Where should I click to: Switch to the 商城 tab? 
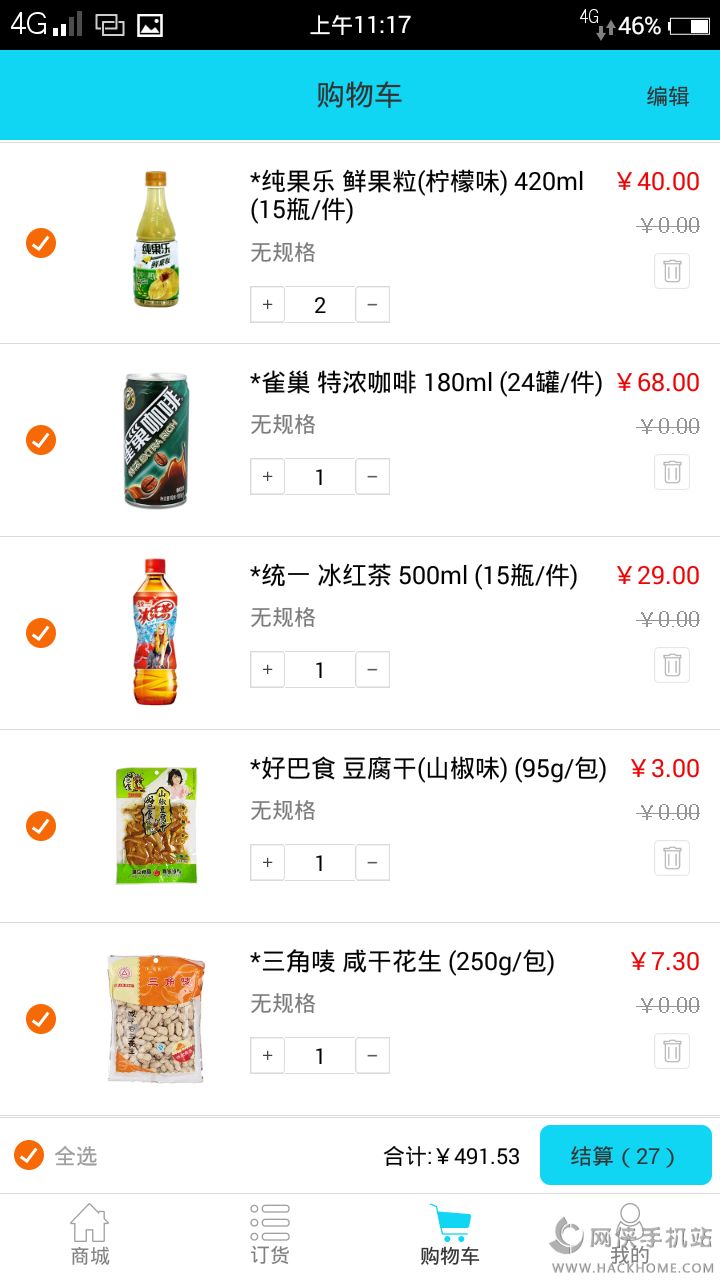[90, 1236]
